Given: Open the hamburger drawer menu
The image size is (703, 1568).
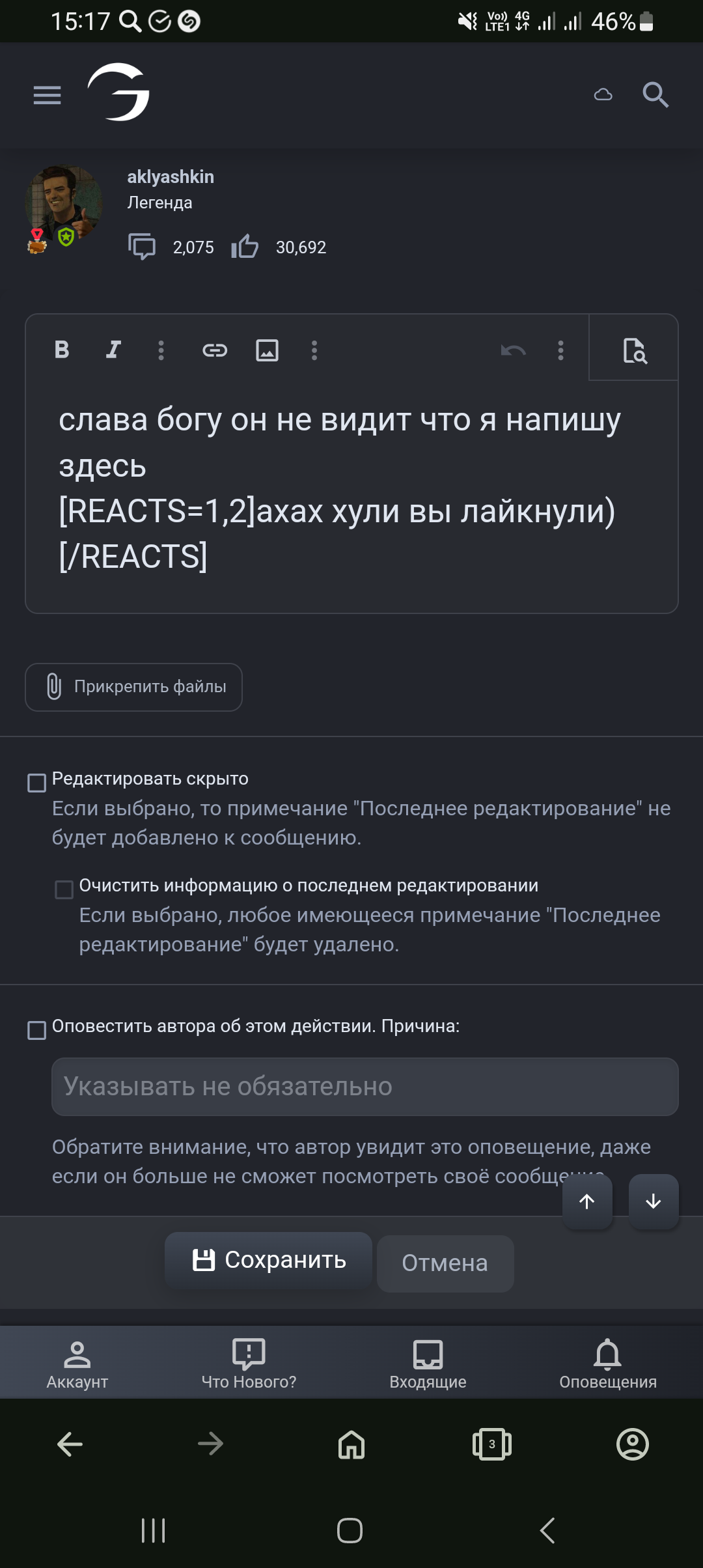Looking at the screenshot, I should 47,95.
